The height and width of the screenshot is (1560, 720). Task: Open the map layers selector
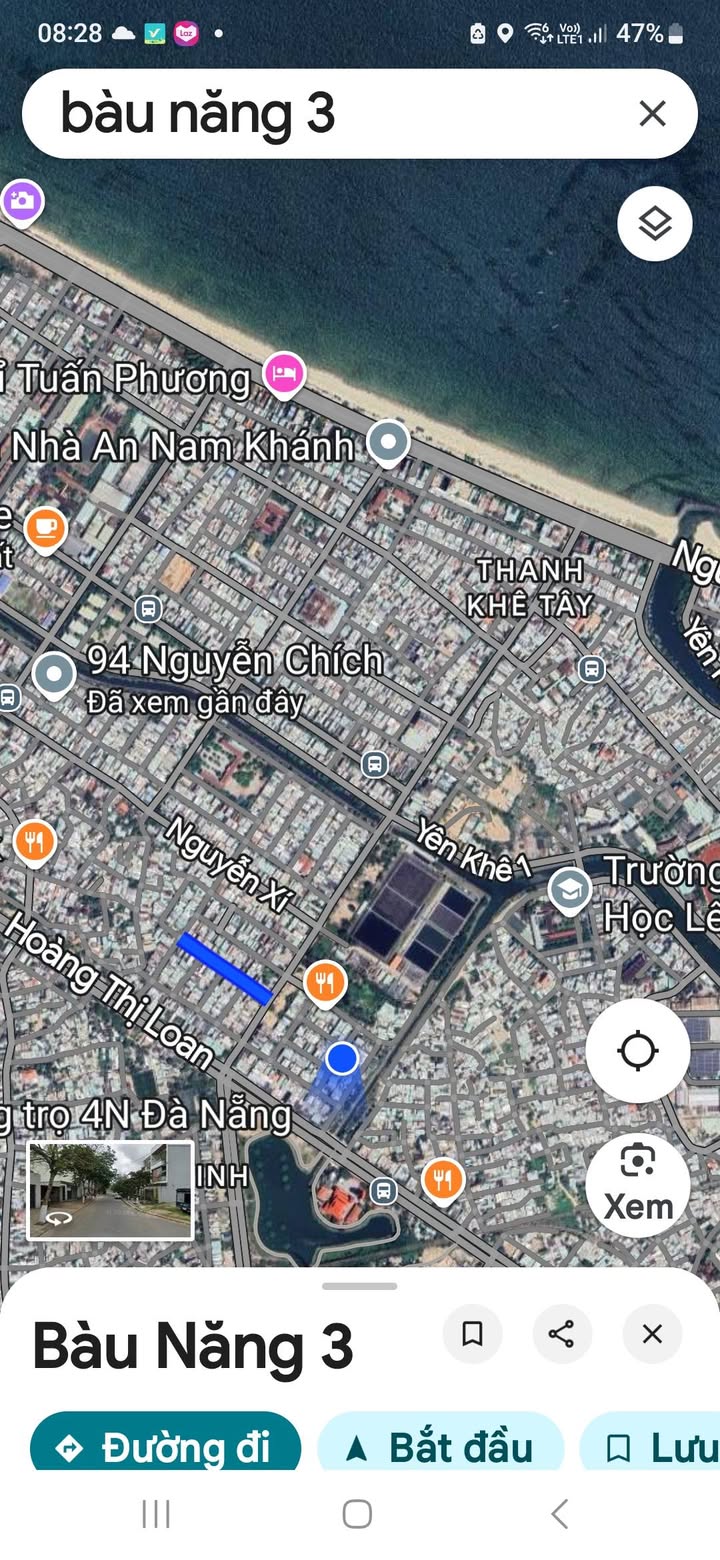pyautogui.click(x=655, y=224)
